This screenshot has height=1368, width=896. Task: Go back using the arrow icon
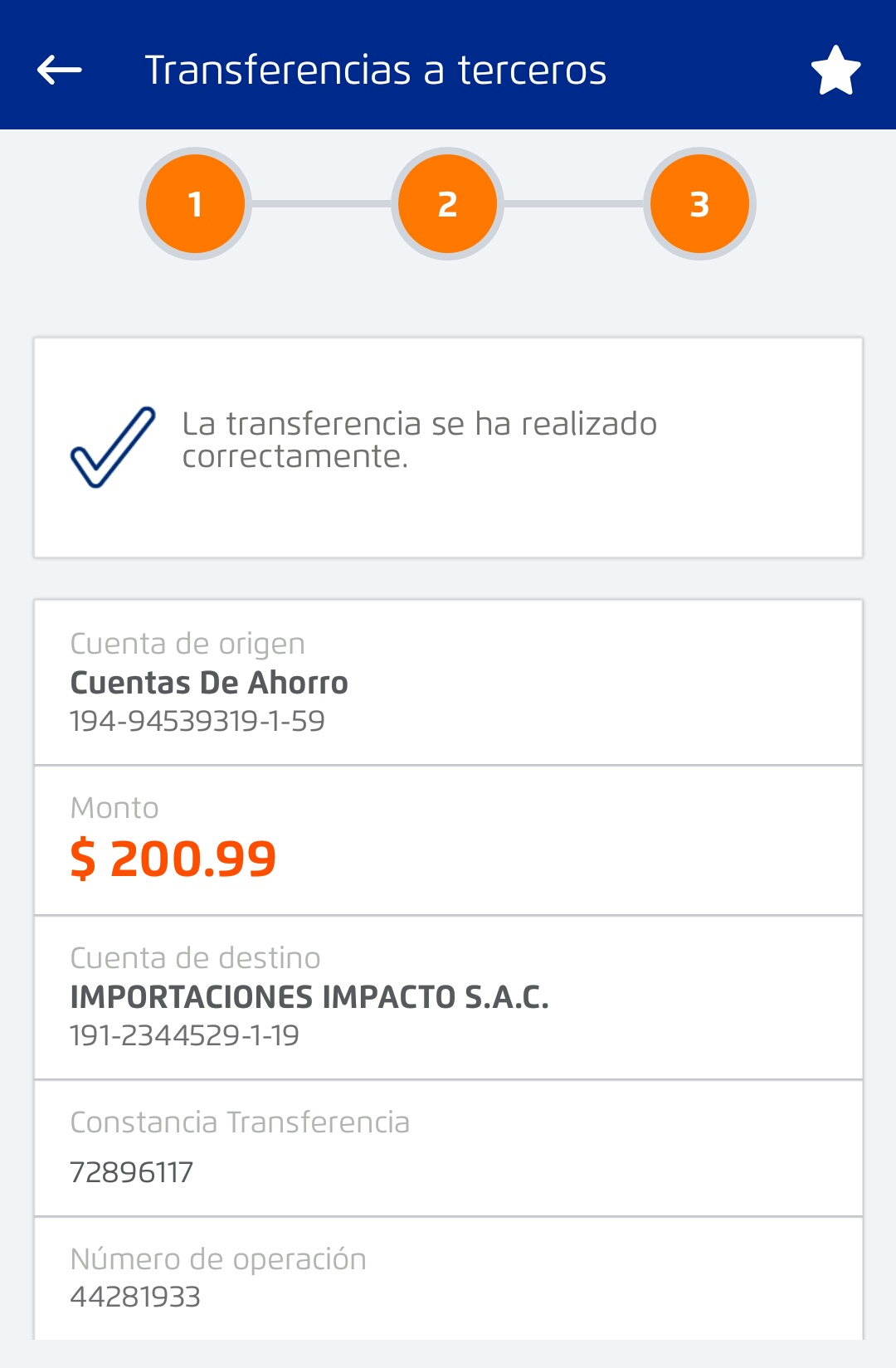click(60, 70)
